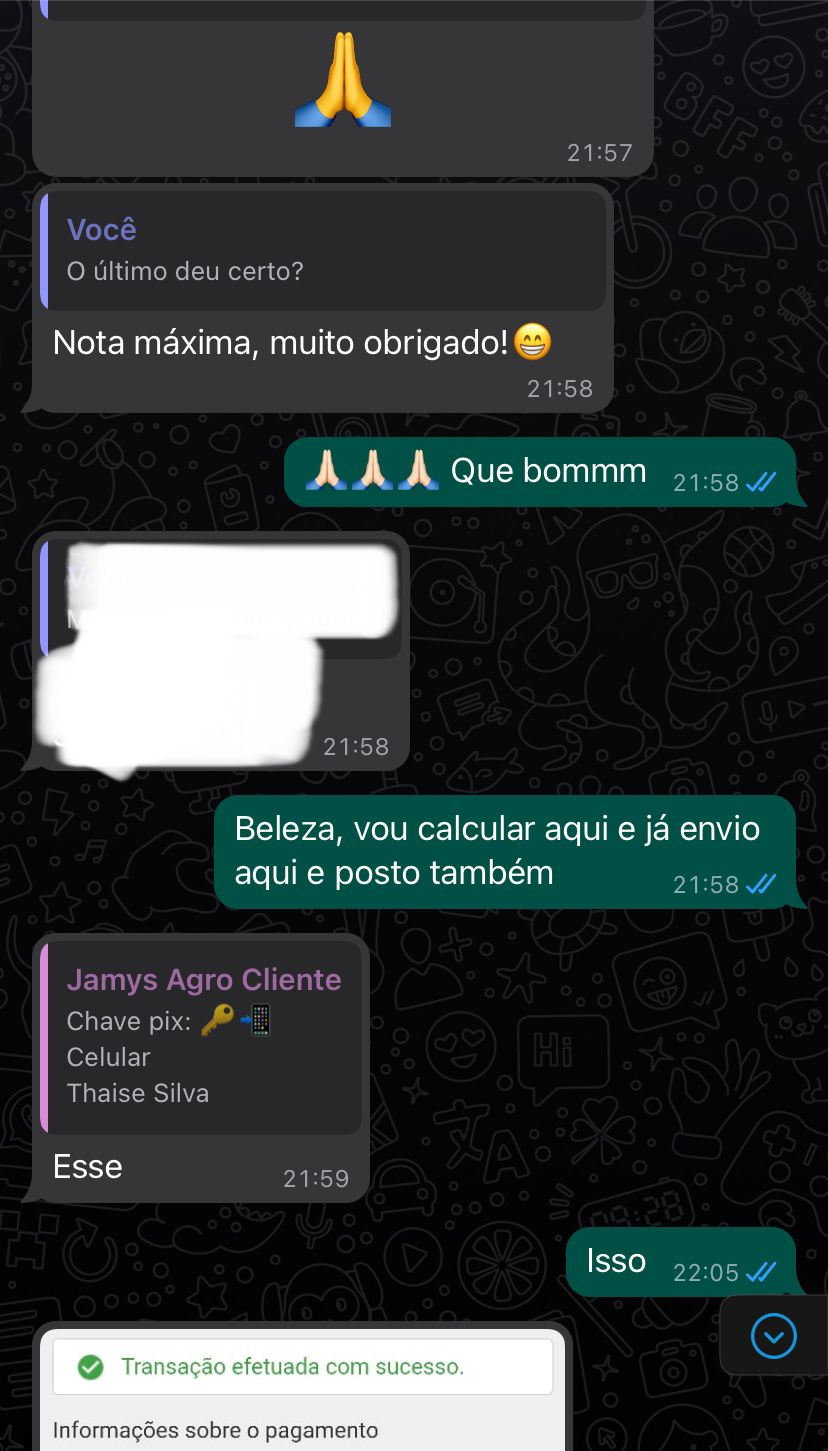This screenshot has height=1451, width=828.
Task: Jump to latest messages with down arrow
Action: [x=773, y=1336]
